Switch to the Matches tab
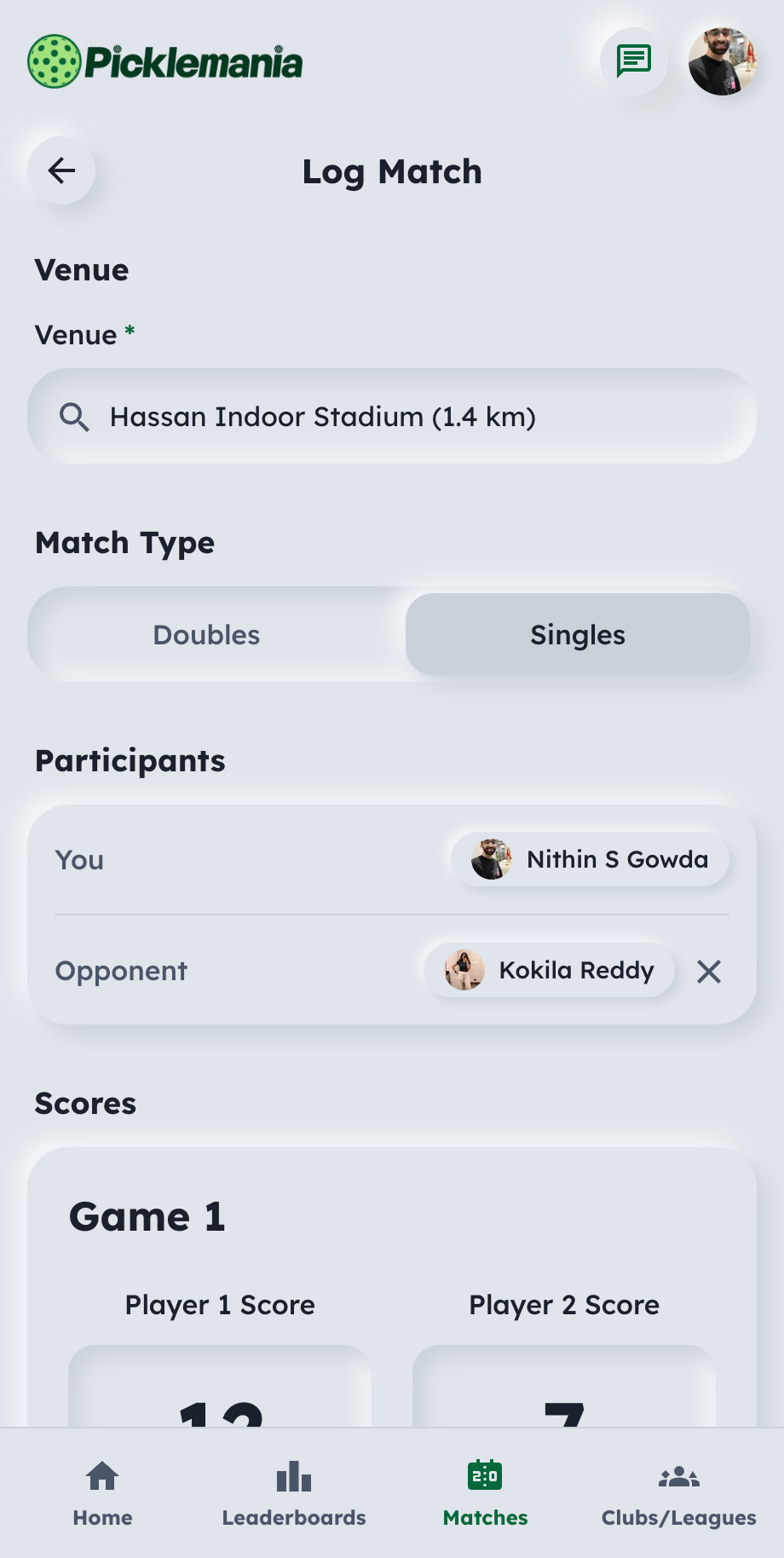This screenshot has width=784, height=1558. 485,1492
